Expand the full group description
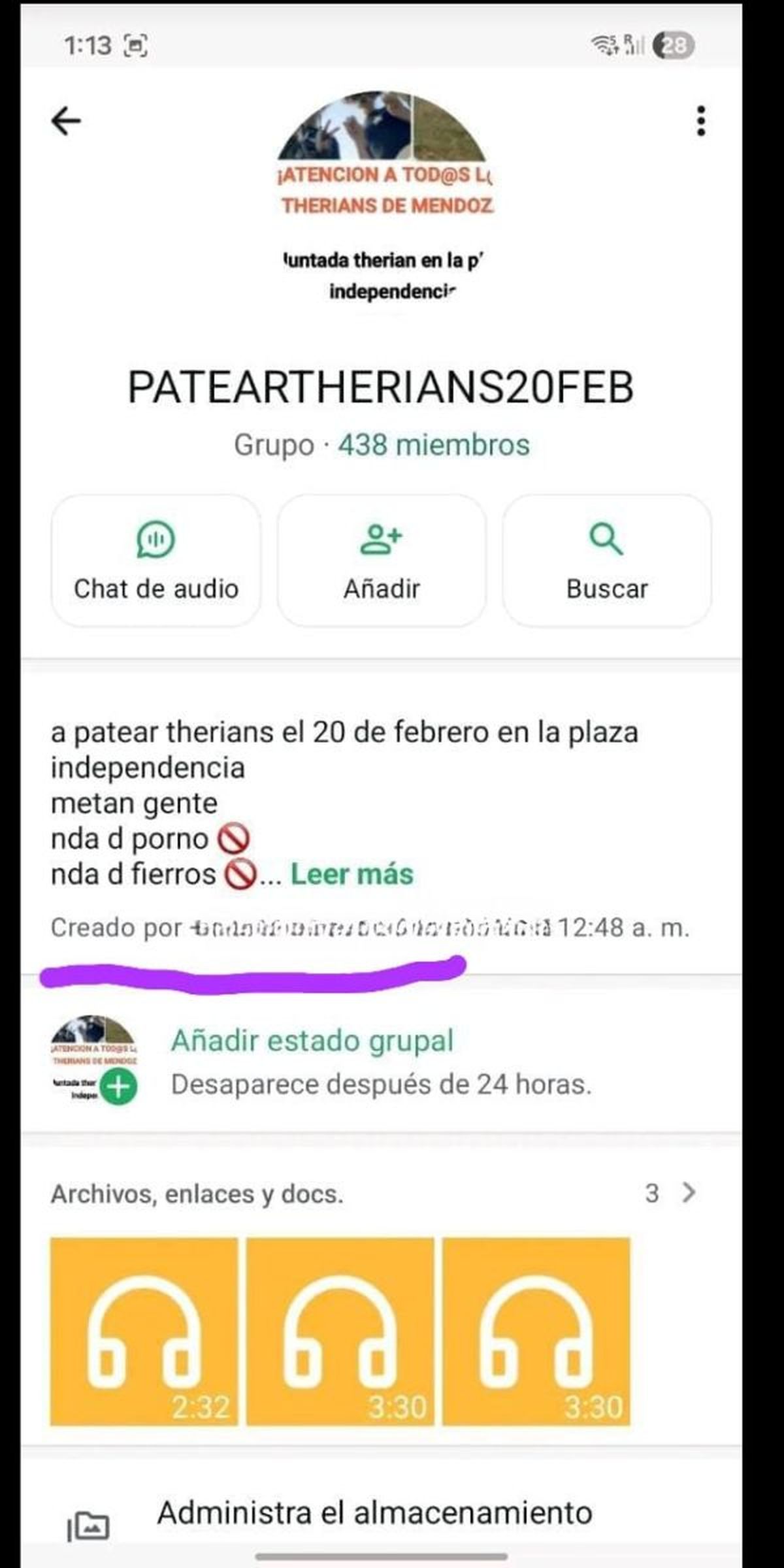The width and height of the screenshot is (784, 1568). [351, 875]
